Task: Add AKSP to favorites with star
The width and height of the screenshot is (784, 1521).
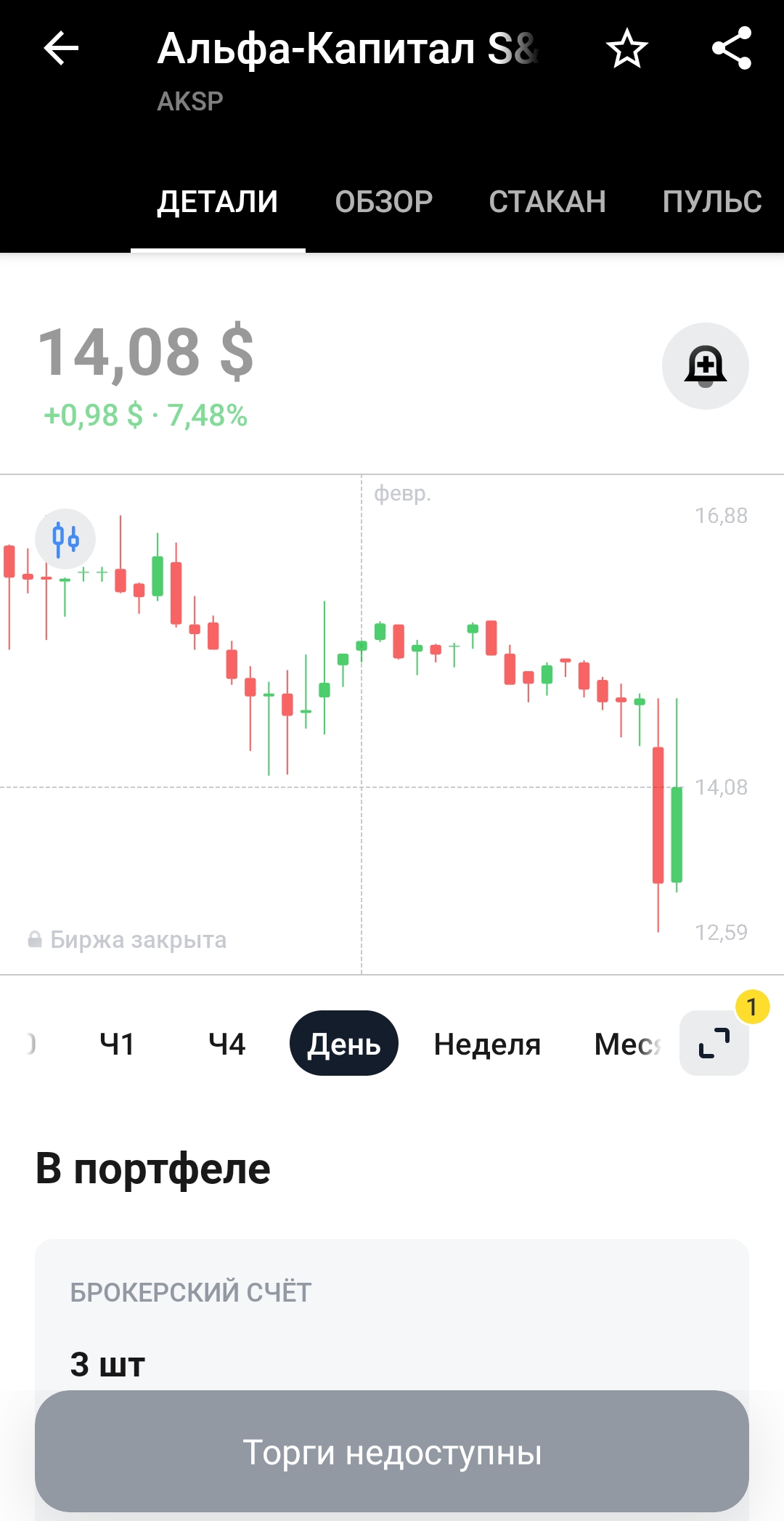Action: click(x=626, y=49)
